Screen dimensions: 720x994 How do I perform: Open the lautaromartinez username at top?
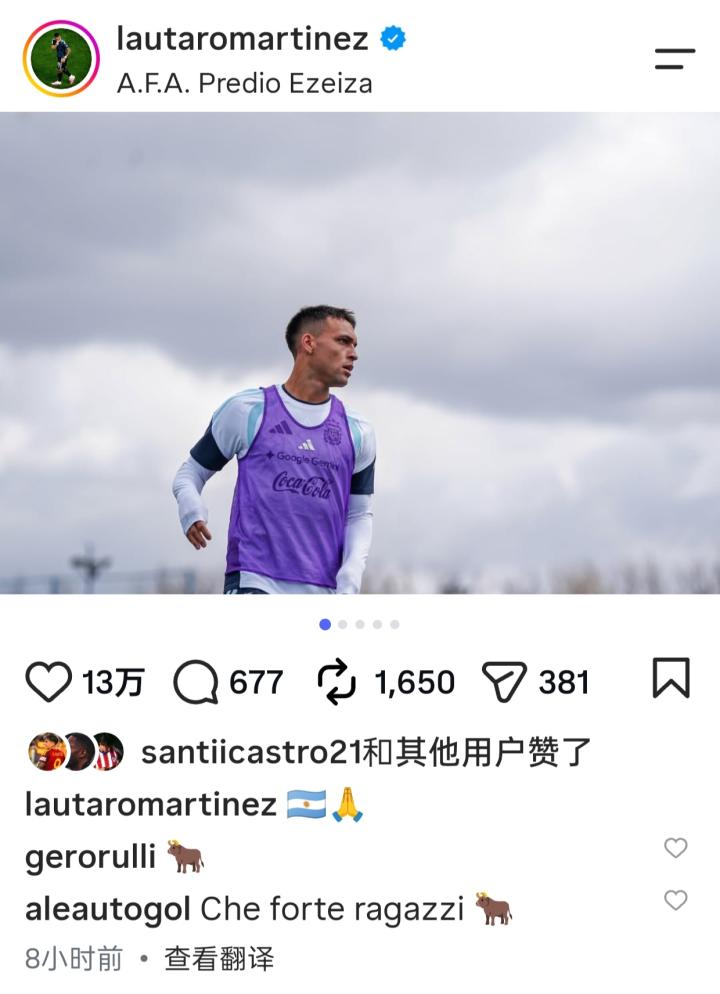(243, 38)
